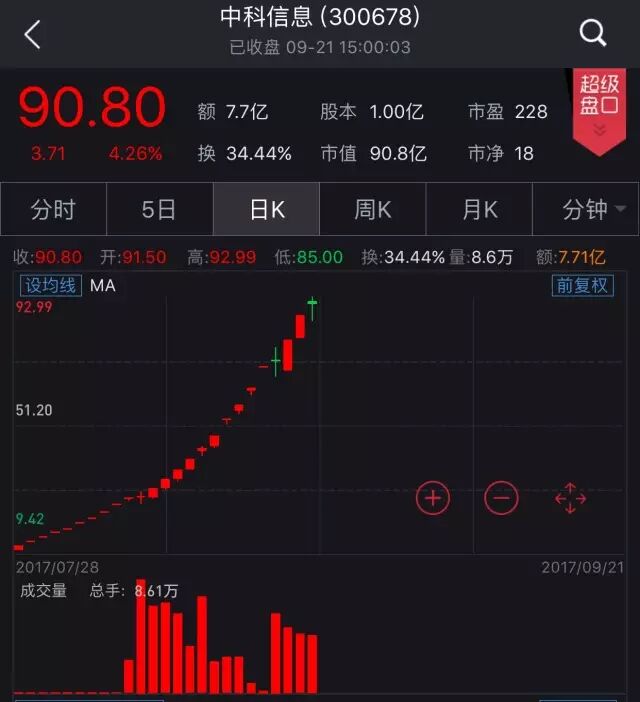
Task: Open the 分钟 interval dropdown
Action: click(x=586, y=209)
